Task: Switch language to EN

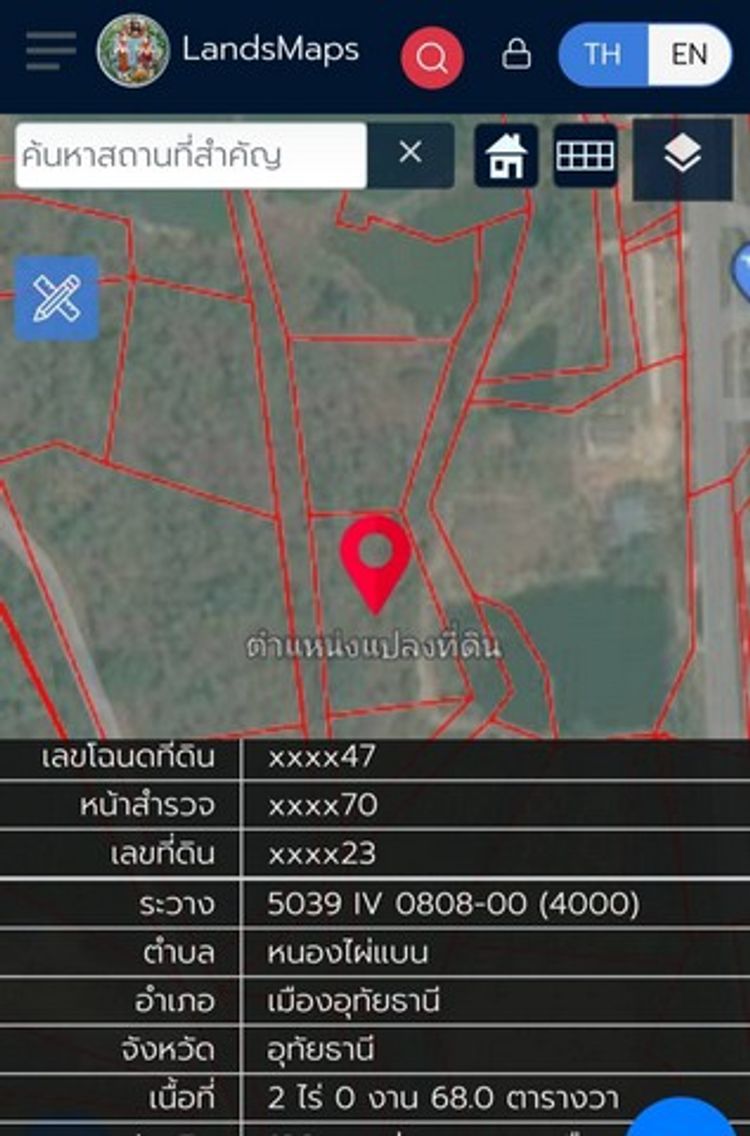Action: pyautogui.click(x=689, y=54)
